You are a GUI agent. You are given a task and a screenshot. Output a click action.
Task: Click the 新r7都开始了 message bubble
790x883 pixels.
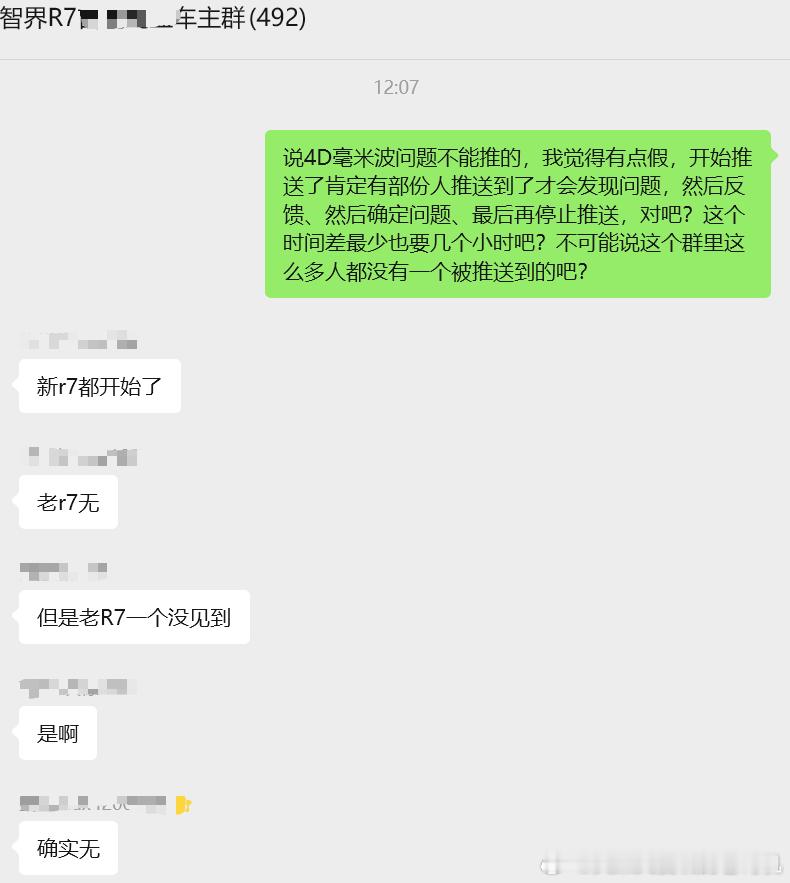98,384
